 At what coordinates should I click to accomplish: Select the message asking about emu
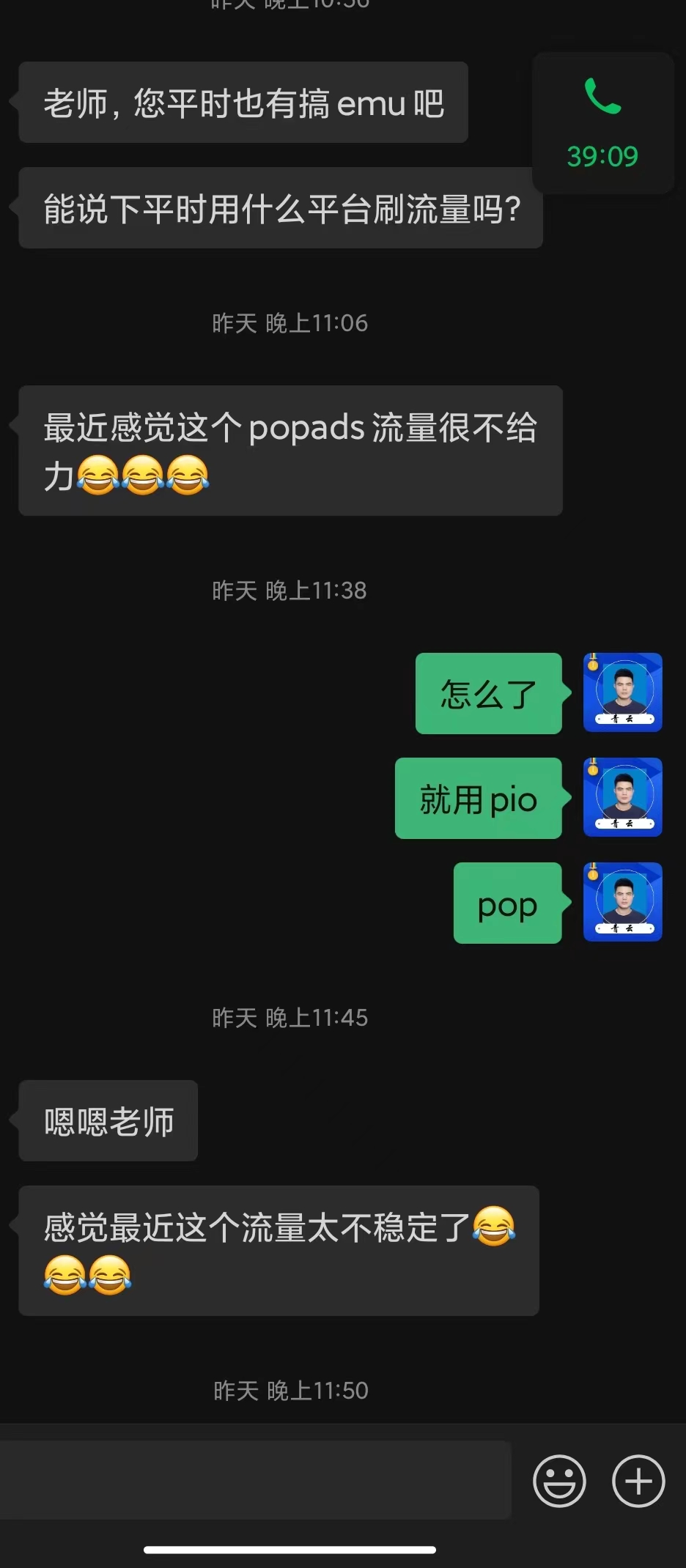pyautogui.click(x=243, y=103)
